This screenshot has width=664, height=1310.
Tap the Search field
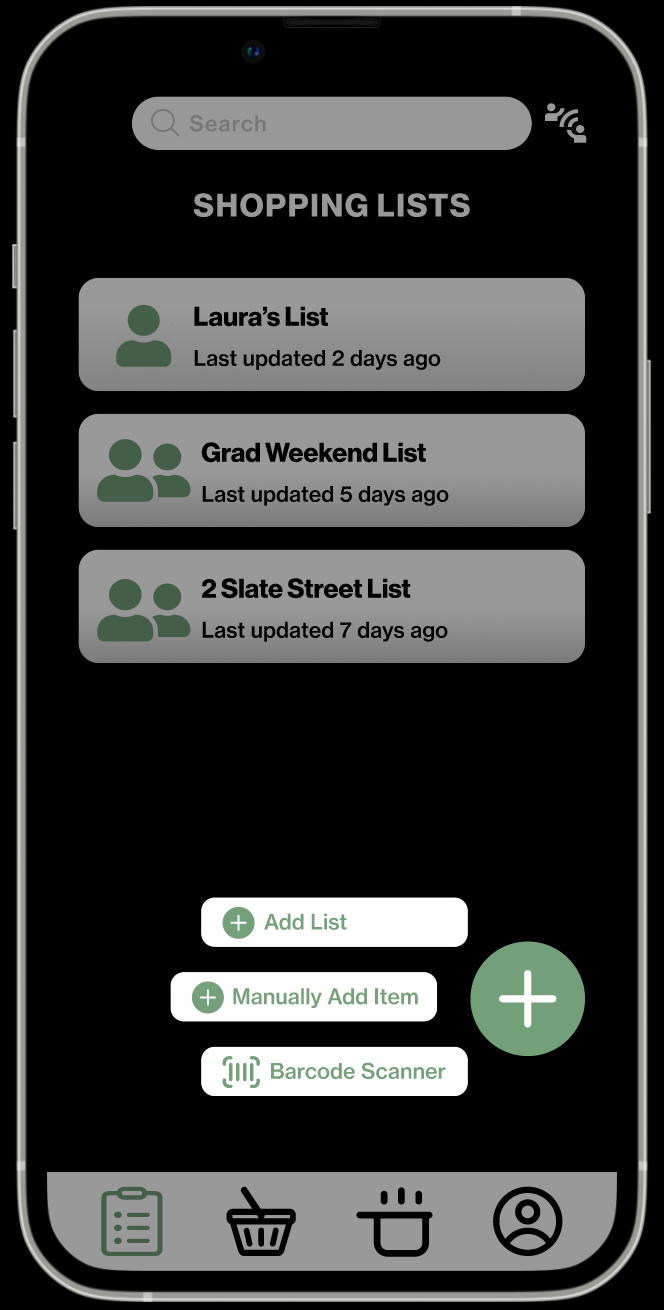tap(330, 124)
